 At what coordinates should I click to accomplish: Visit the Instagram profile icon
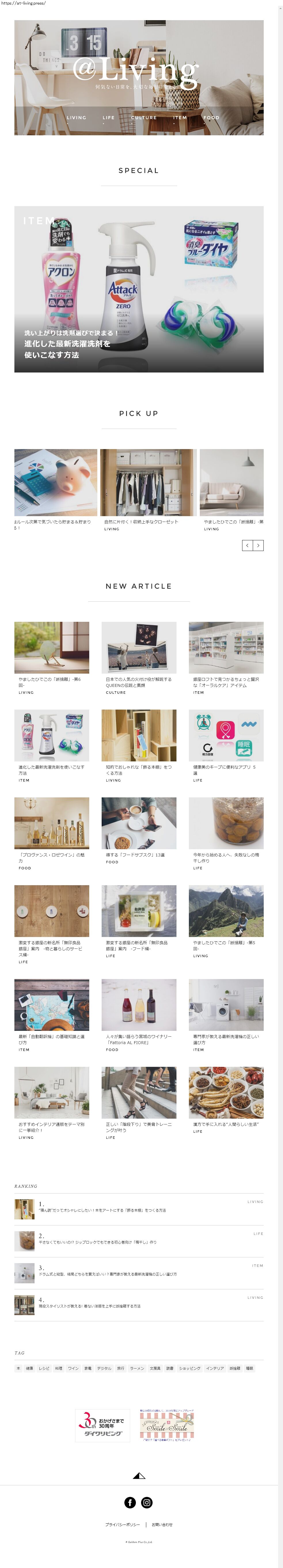tap(147, 1502)
